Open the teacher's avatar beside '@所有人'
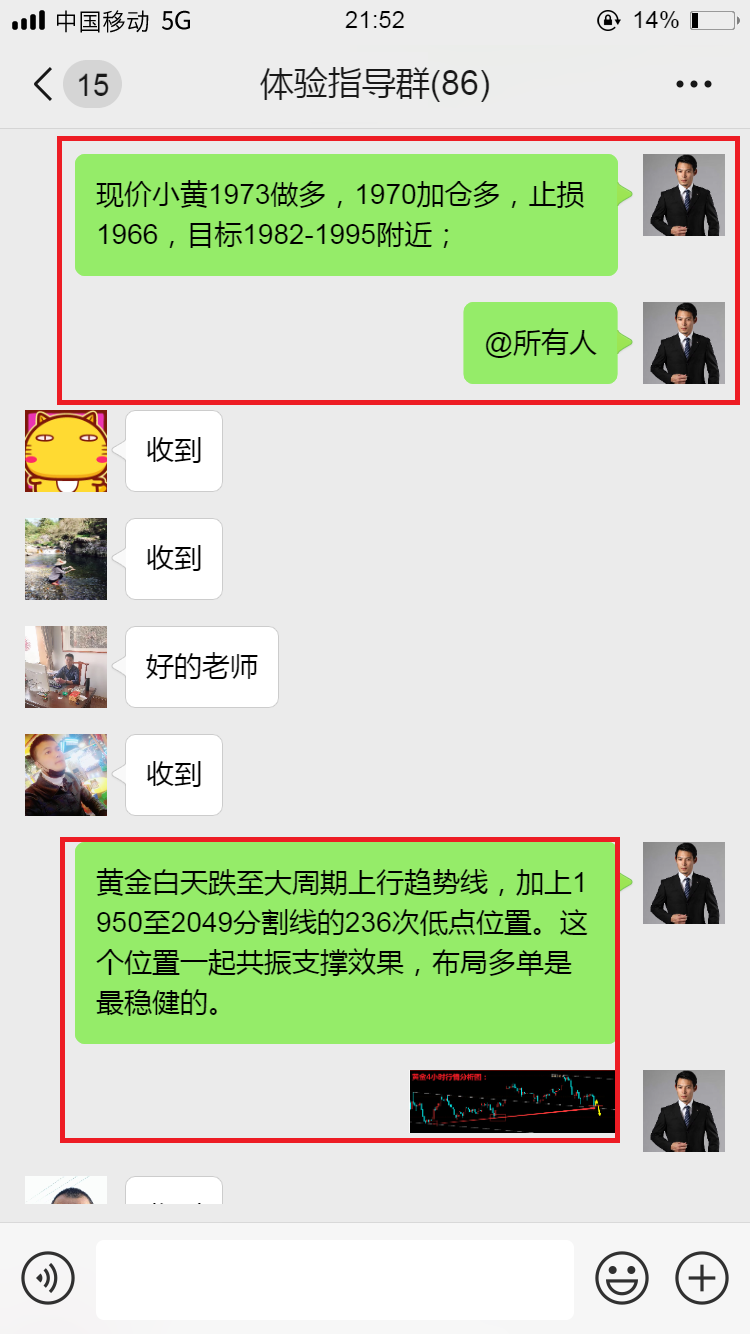This screenshot has width=750, height=1334. point(683,343)
